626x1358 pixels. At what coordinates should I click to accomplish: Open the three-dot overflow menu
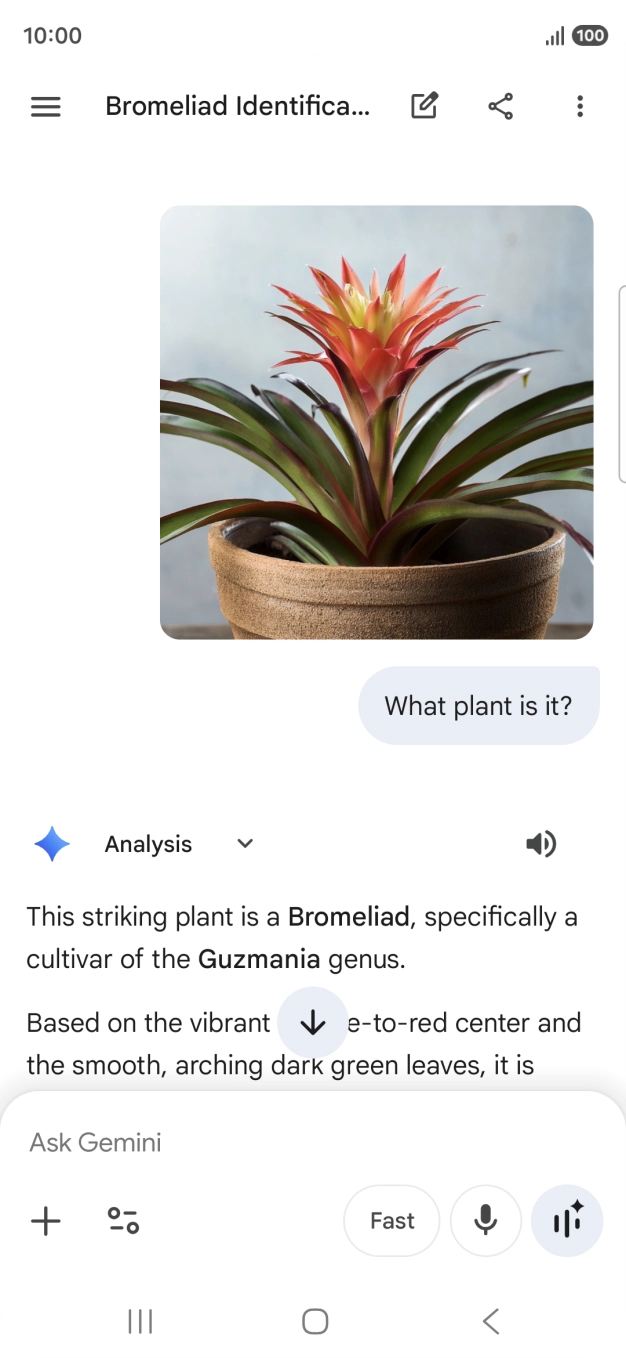[x=580, y=107]
